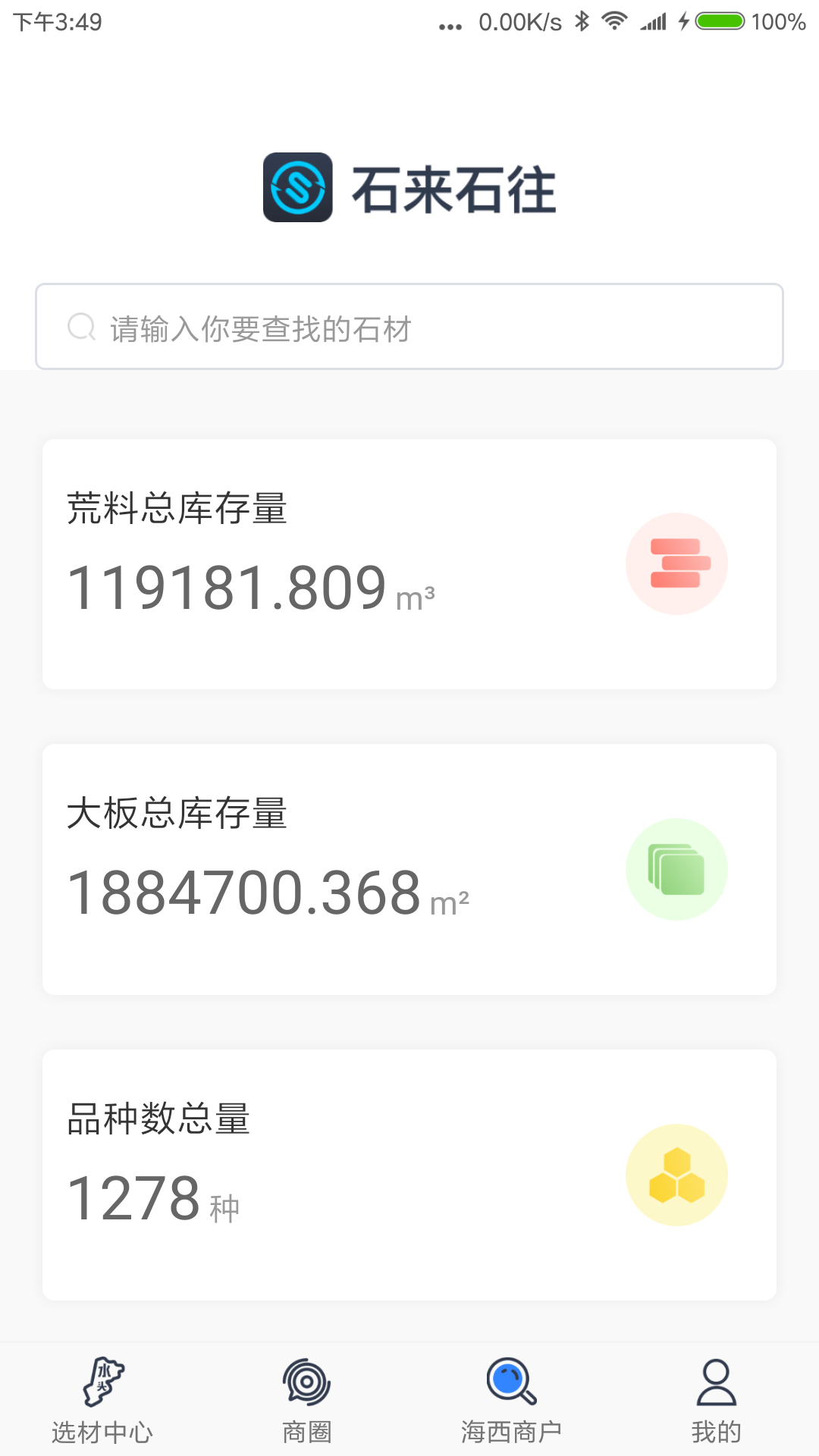This screenshot has height=1456, width=819.
Task: Tap the green slabs icon on 大板总库存量 card
Action: click(x=677, y=869)
